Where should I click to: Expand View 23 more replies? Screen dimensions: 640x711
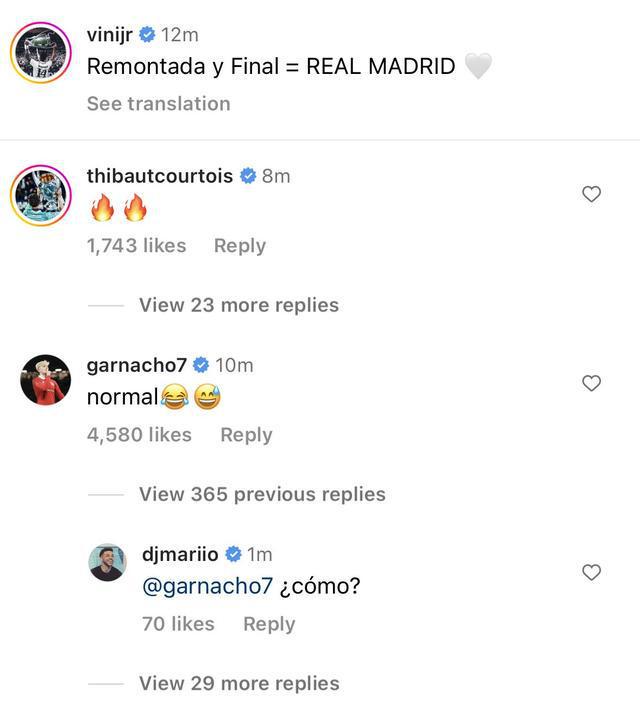(238, 305)
